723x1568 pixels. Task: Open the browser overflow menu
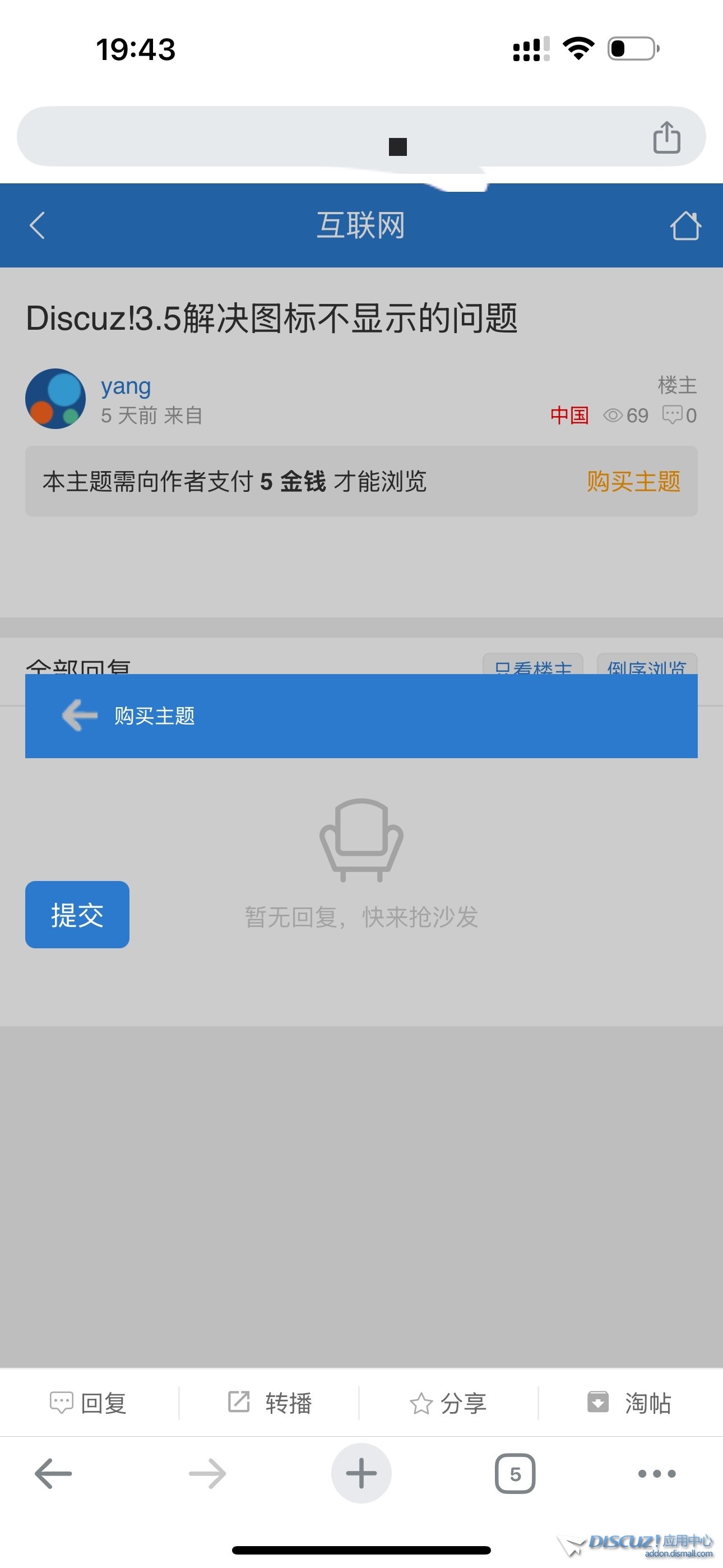click(x=657, y=1474)
